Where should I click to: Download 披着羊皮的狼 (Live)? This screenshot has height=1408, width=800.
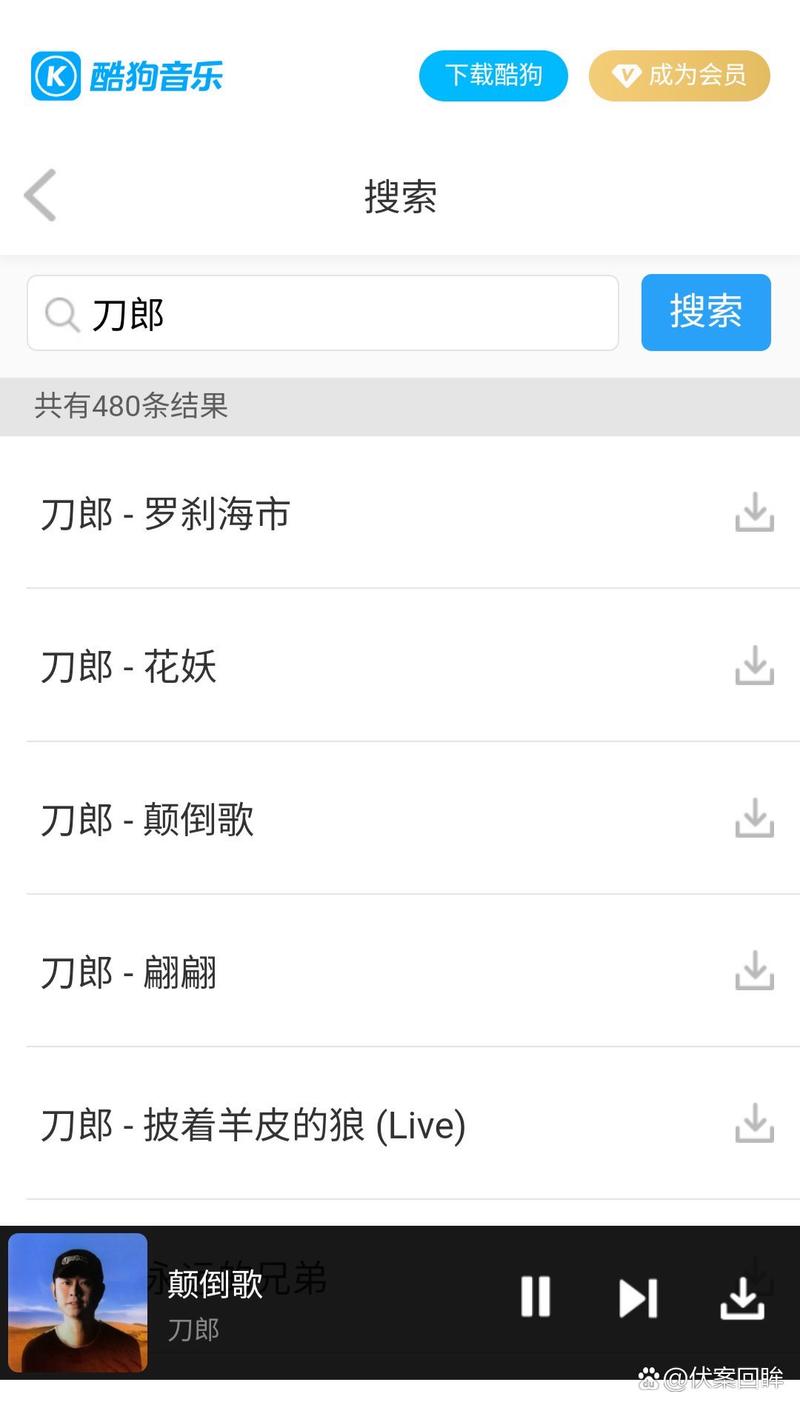pyautogui.click(x=754, y=1125)
